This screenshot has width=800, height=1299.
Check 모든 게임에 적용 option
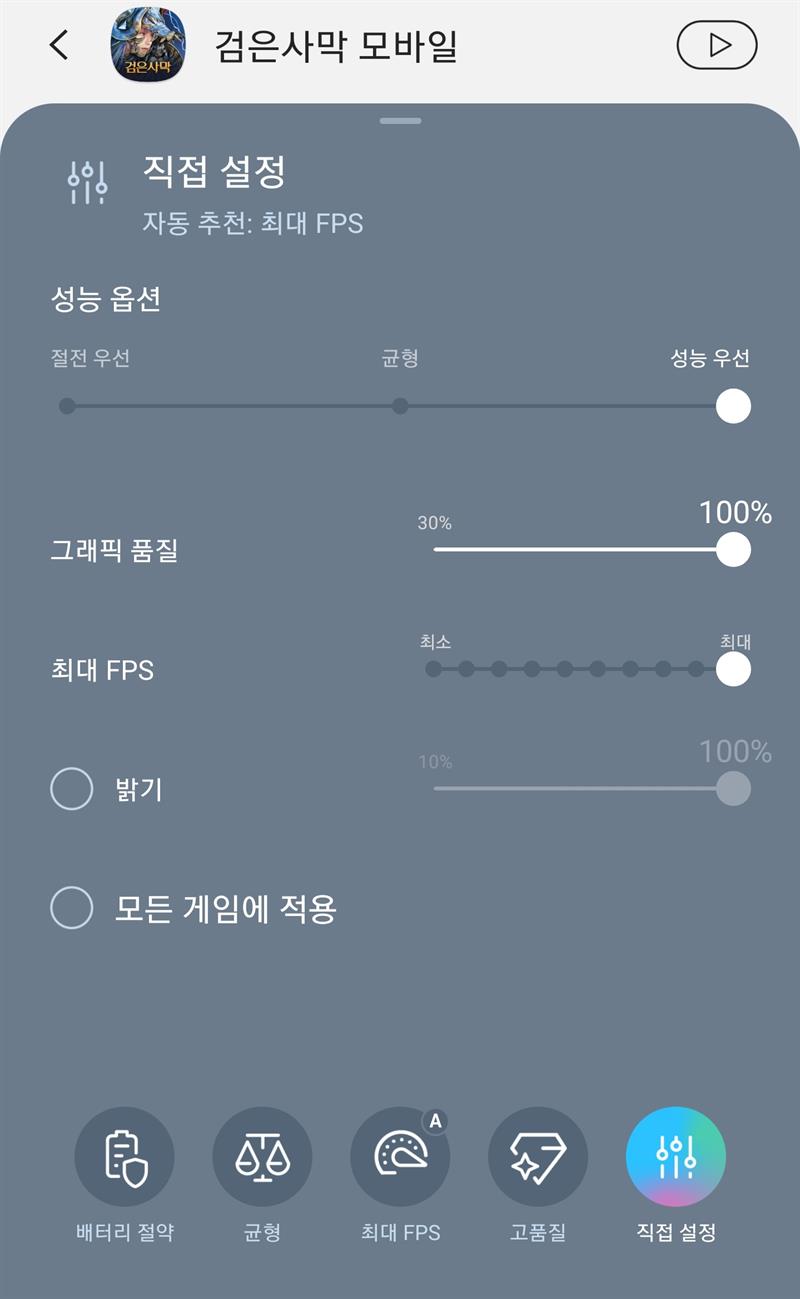click(71, 908)
